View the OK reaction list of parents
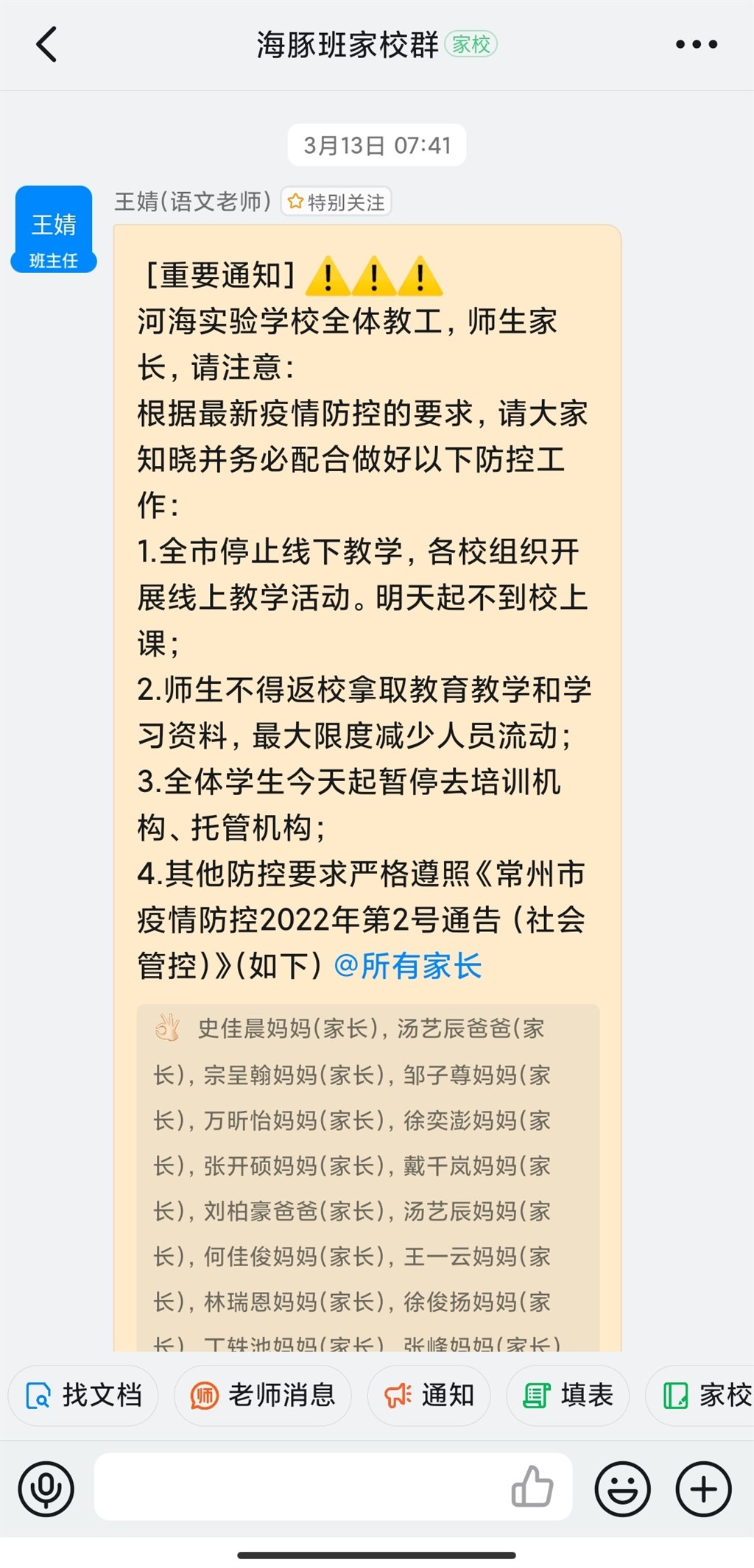Screen dimensions: 754x1568 368,1178
